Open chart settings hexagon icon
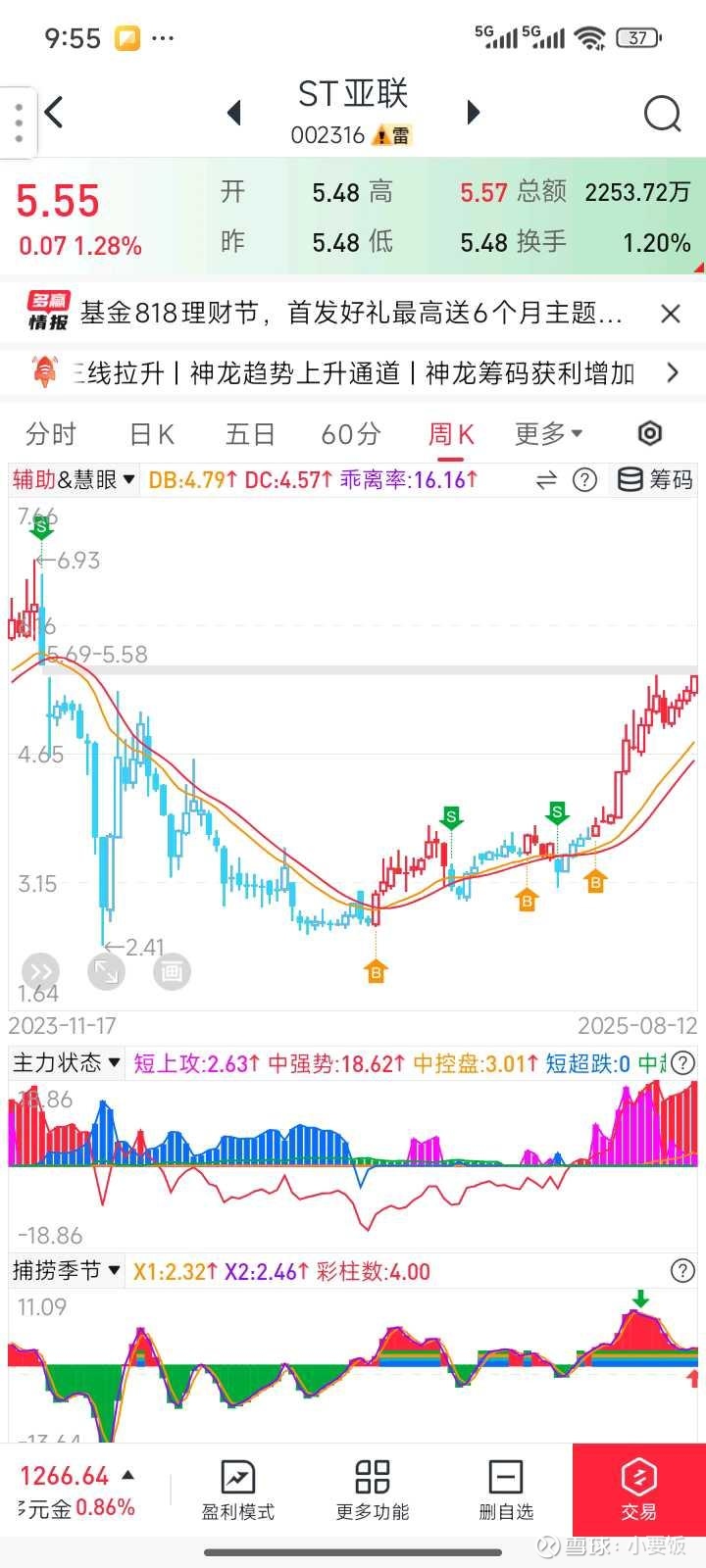 point(650,433)
